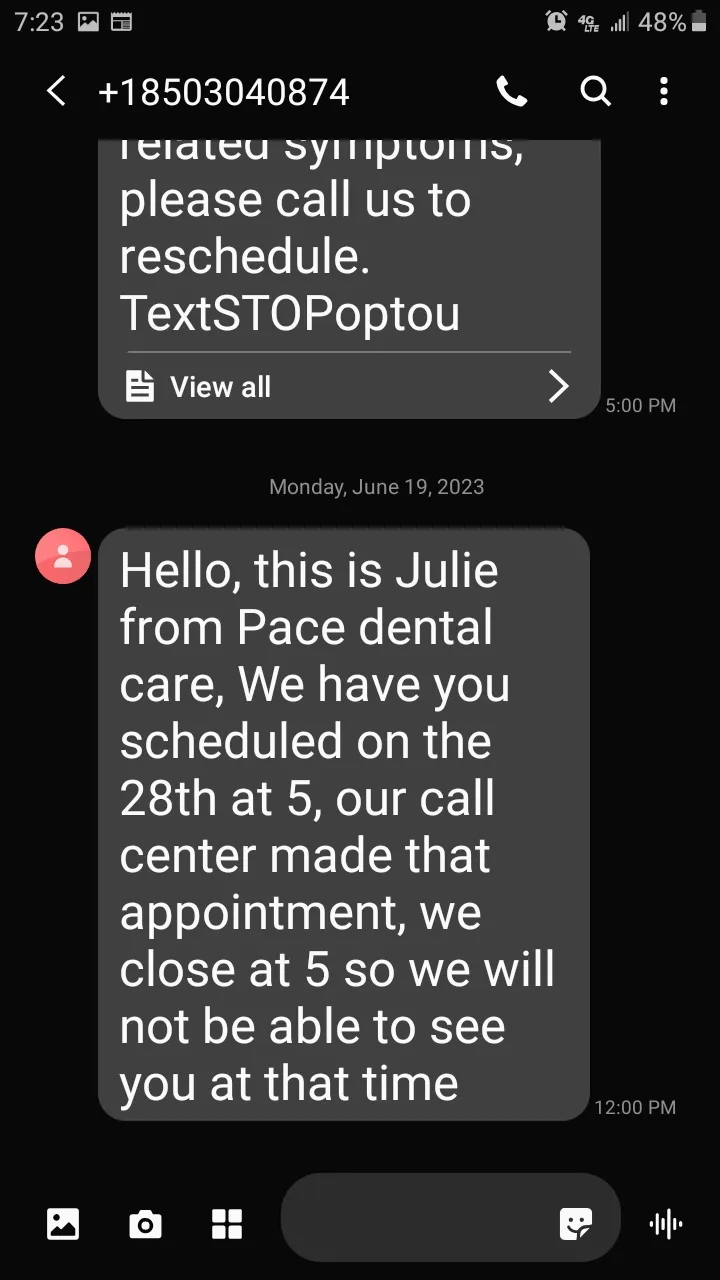Open the camera to take a photo
The width and height of the screenshot is (720, 1280).
pos(145,1224)
